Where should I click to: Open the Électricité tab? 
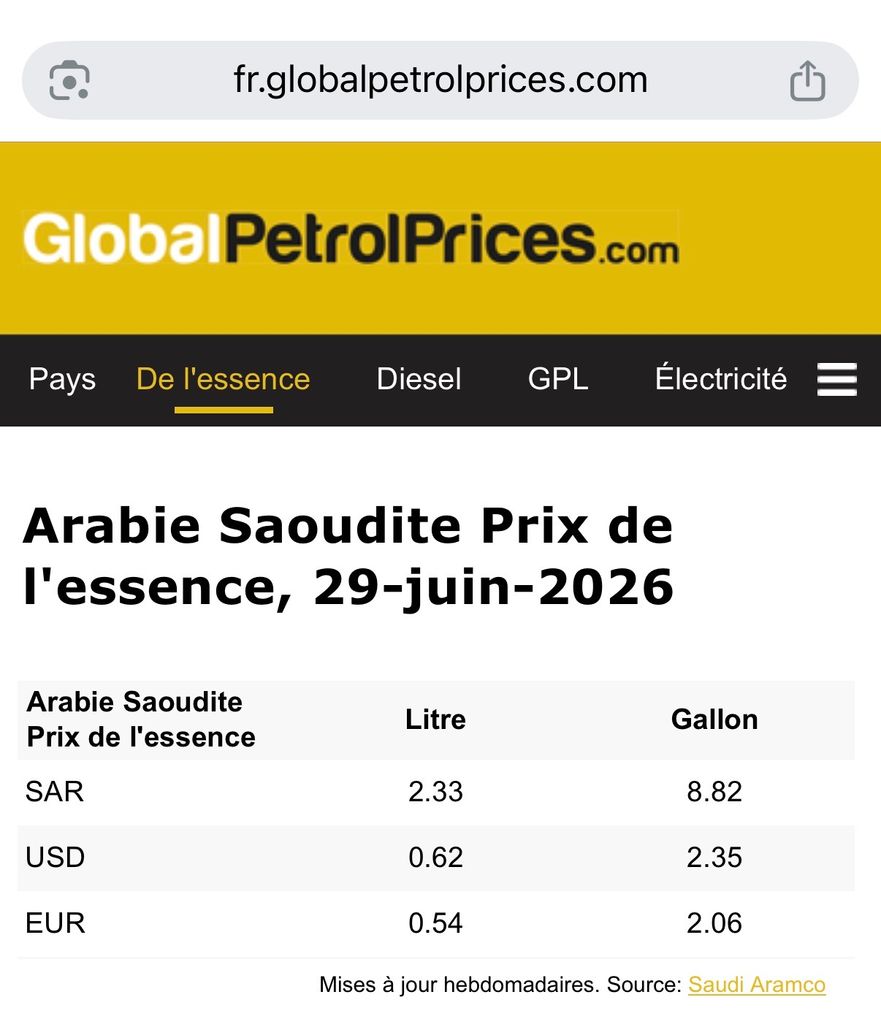pos(721,378)
